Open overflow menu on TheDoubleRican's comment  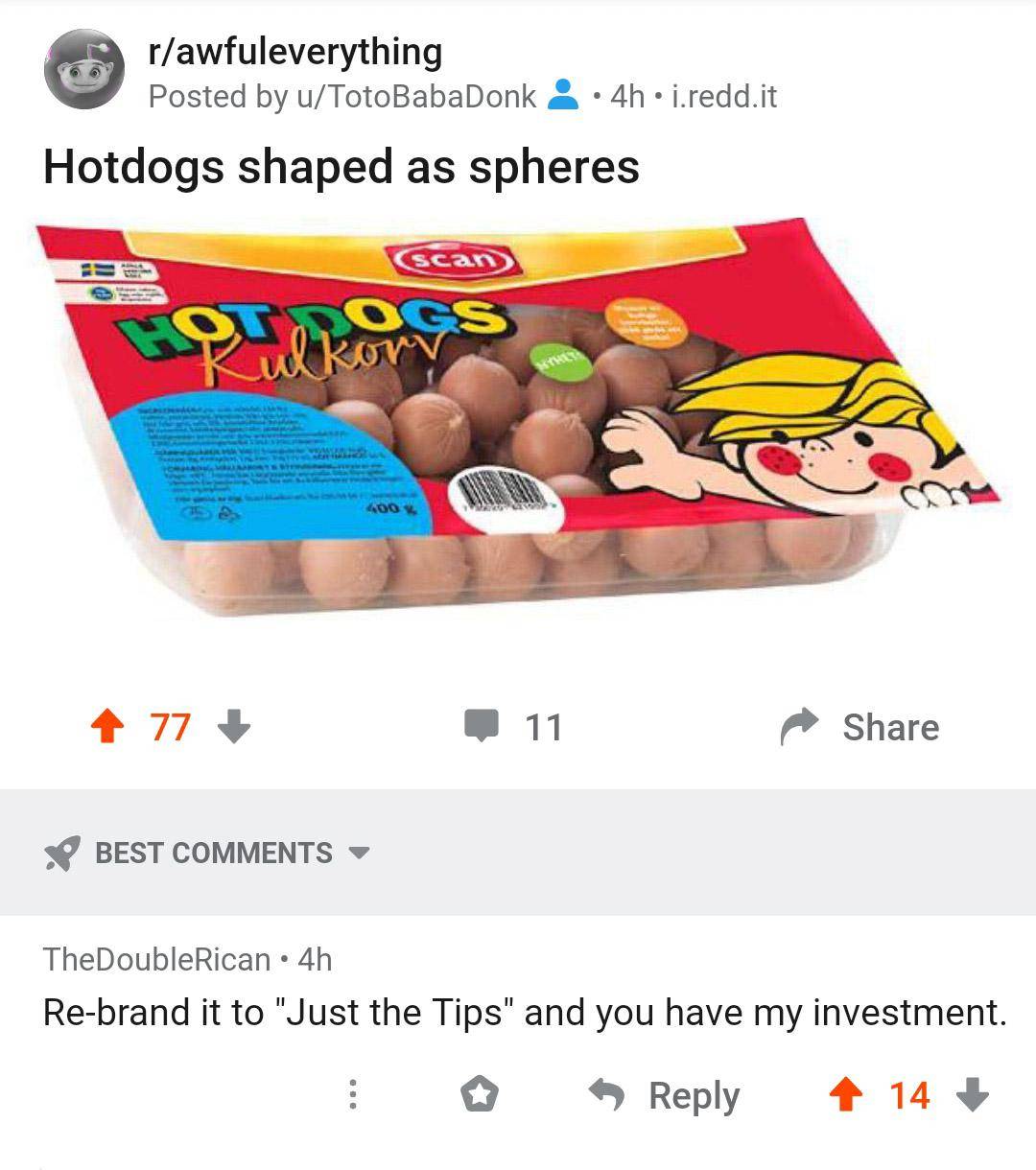click(x=352, y=1094)
